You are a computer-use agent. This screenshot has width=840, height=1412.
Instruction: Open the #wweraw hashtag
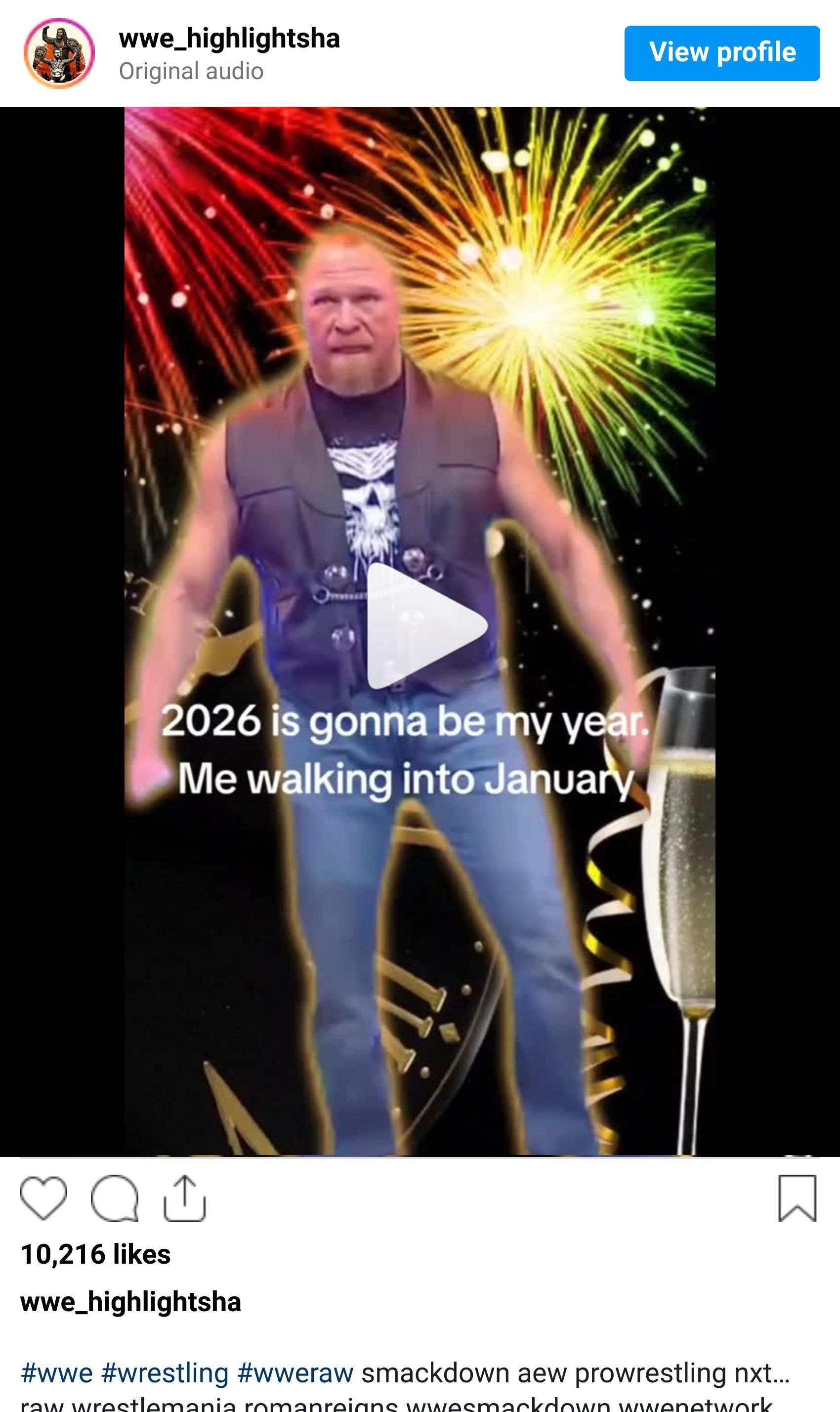[295, 1373]
